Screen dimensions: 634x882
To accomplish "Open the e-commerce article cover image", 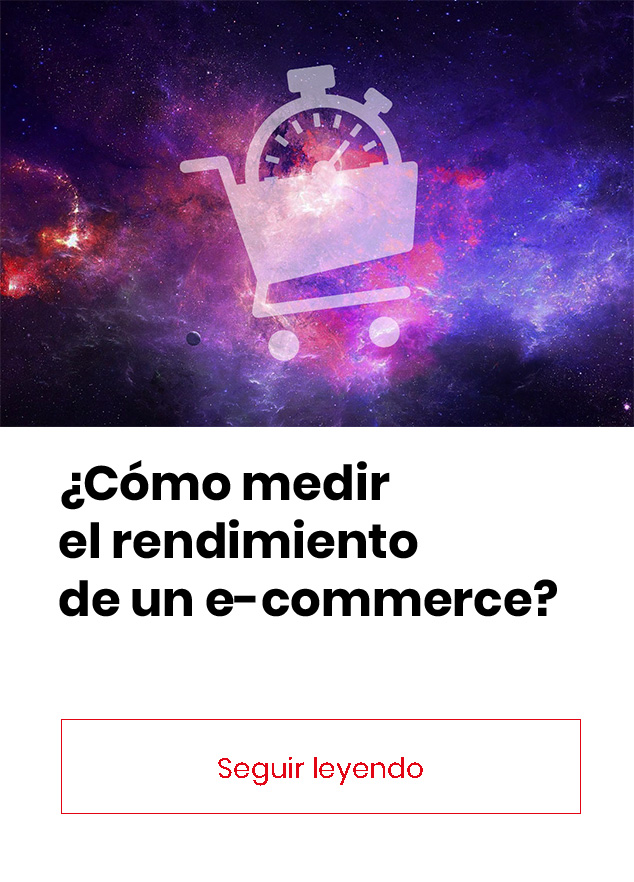I will click(x=317, y=213).
